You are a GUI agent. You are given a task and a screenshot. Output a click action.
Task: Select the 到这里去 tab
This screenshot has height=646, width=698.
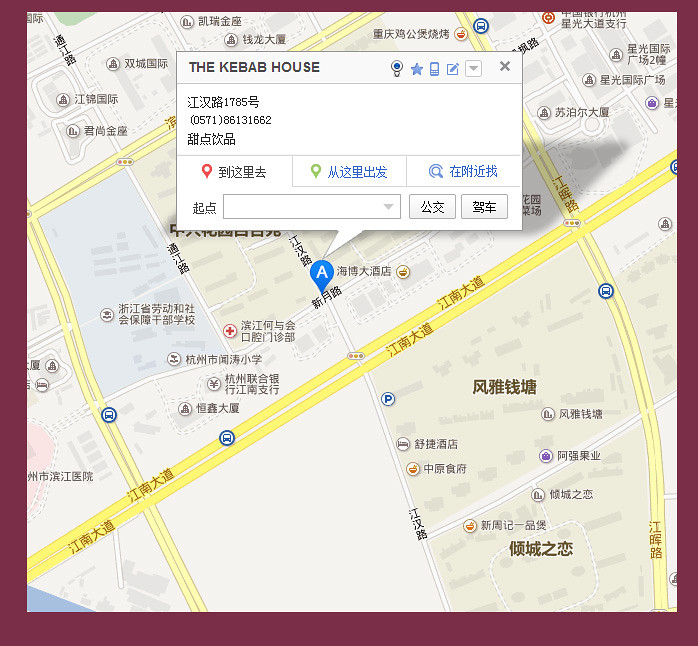pyautogui.click(x=235, y=172)
